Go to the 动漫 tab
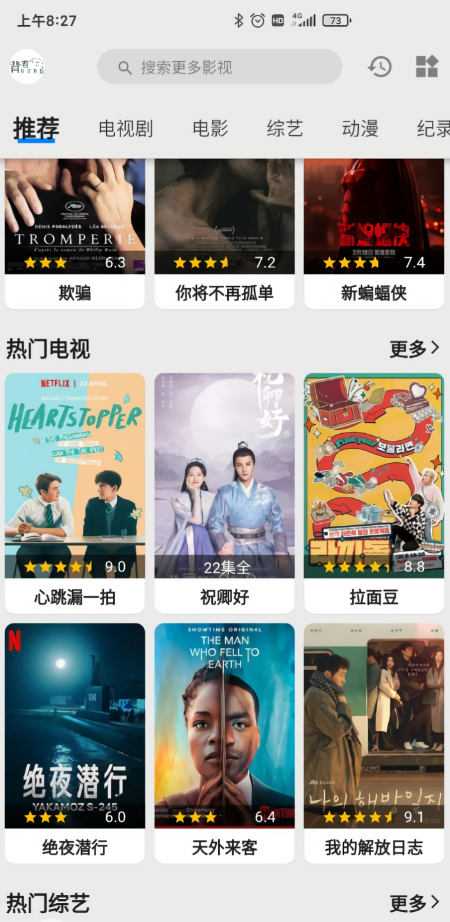Viewport: 450px width, 922px height. [360, 128]
